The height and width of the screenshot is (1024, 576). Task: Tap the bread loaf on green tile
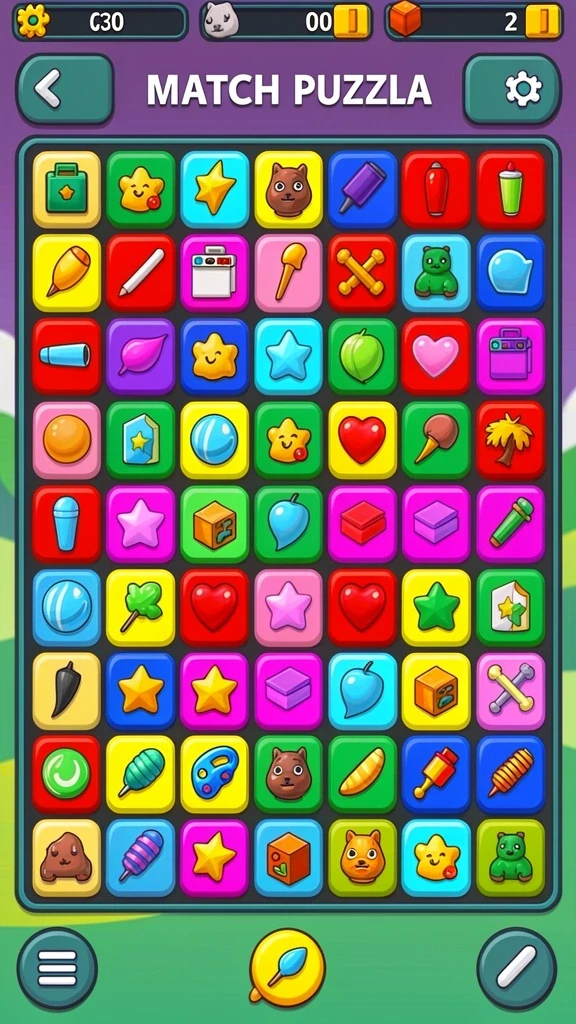point(362,774)
